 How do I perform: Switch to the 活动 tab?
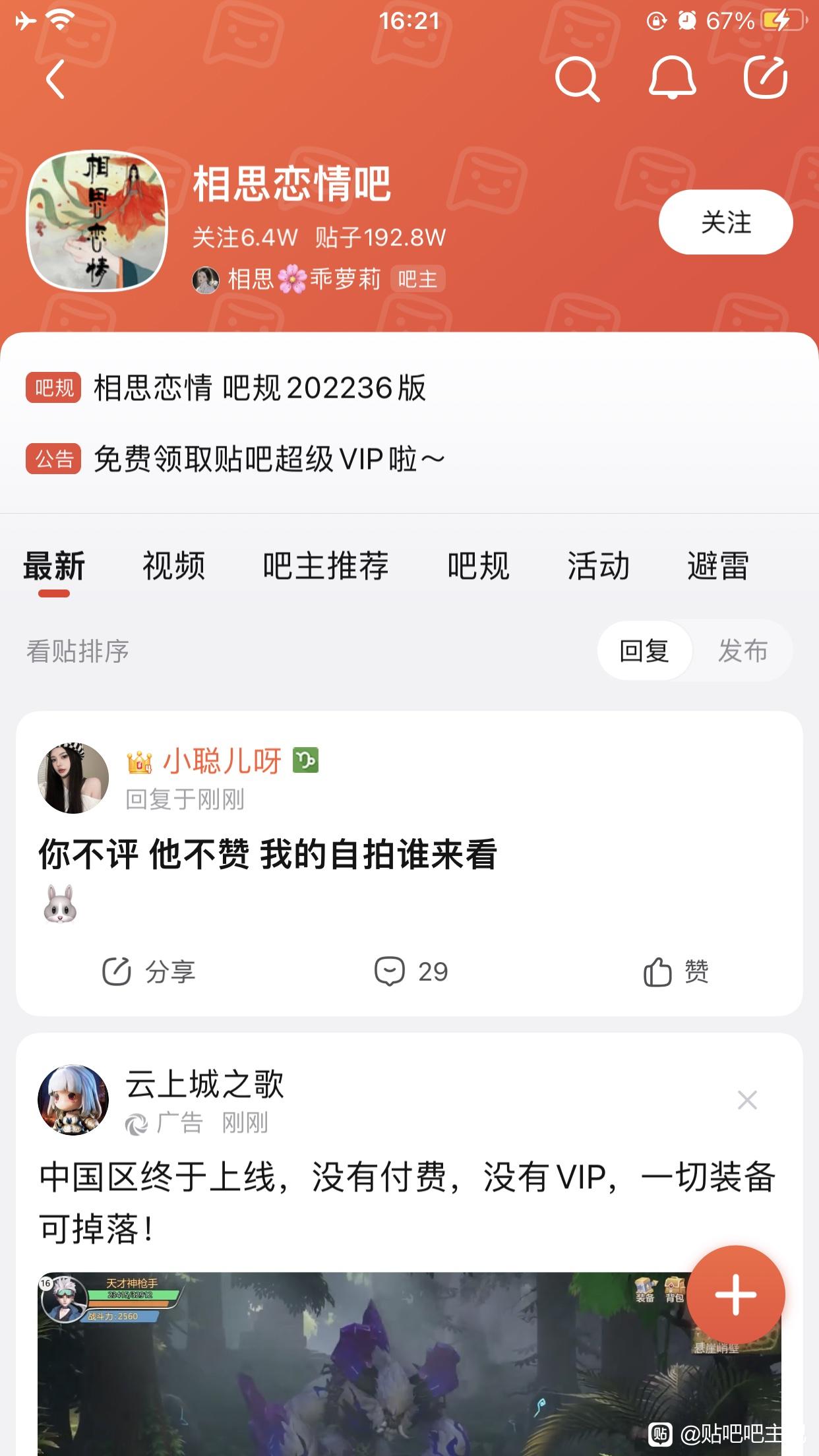[x=598, y=566]
